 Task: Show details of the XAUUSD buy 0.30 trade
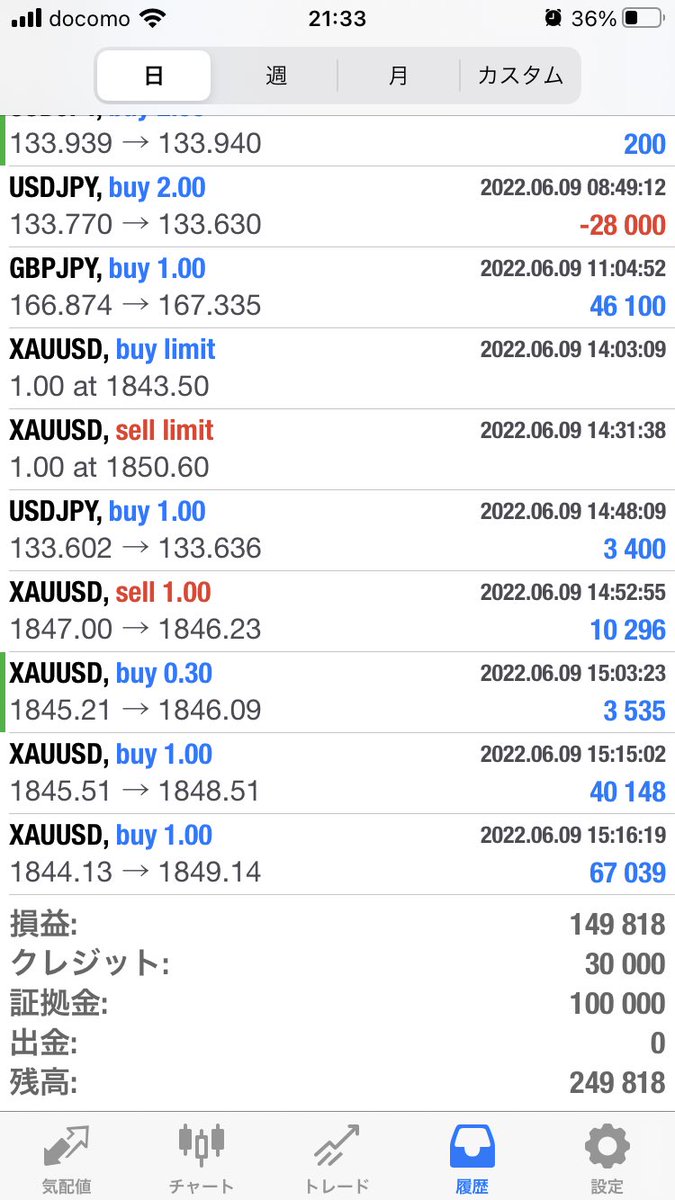(337, 692)
